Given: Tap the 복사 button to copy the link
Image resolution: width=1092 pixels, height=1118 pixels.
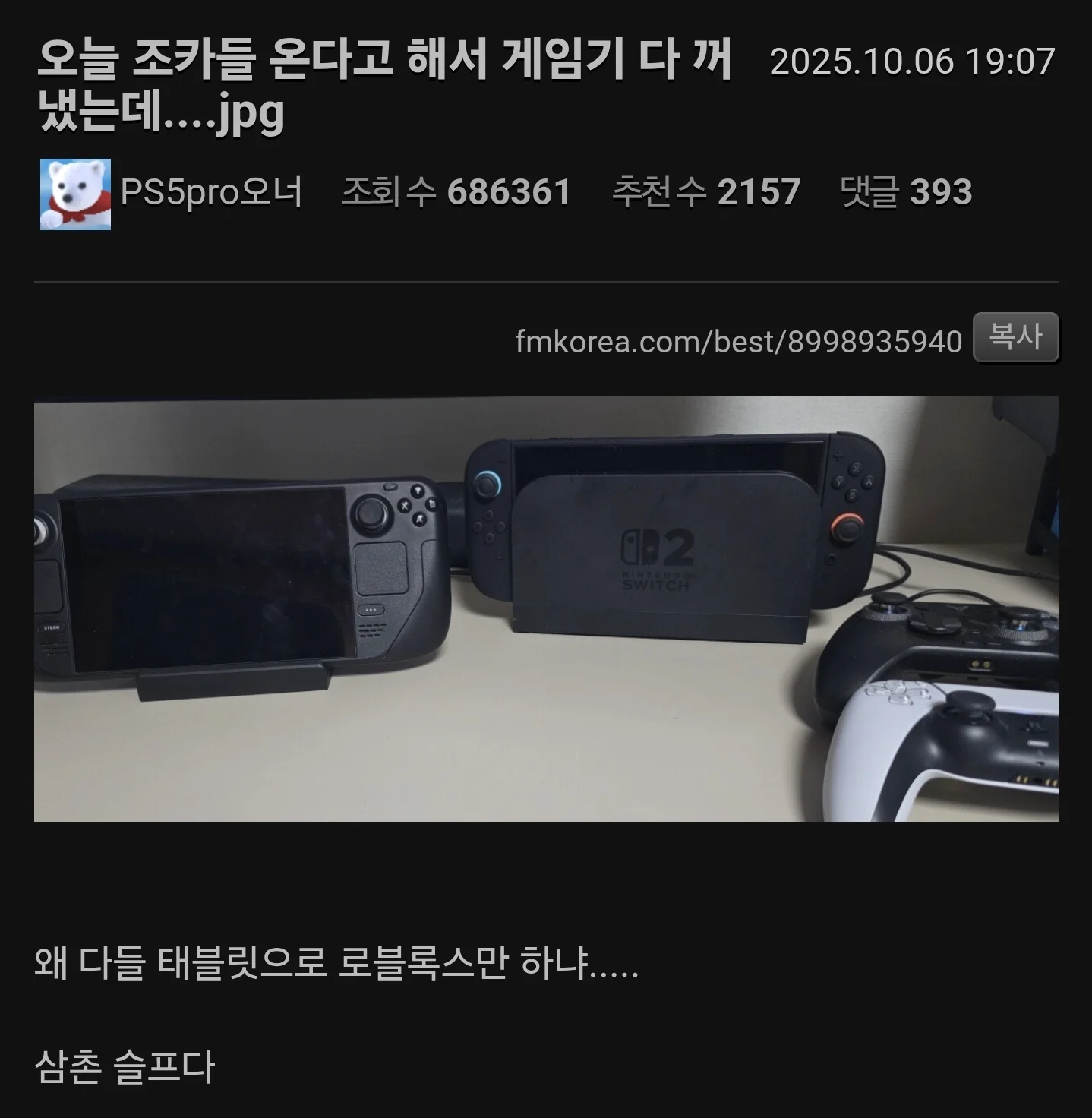Looking at the screenshot, I should click(1015, 336).
